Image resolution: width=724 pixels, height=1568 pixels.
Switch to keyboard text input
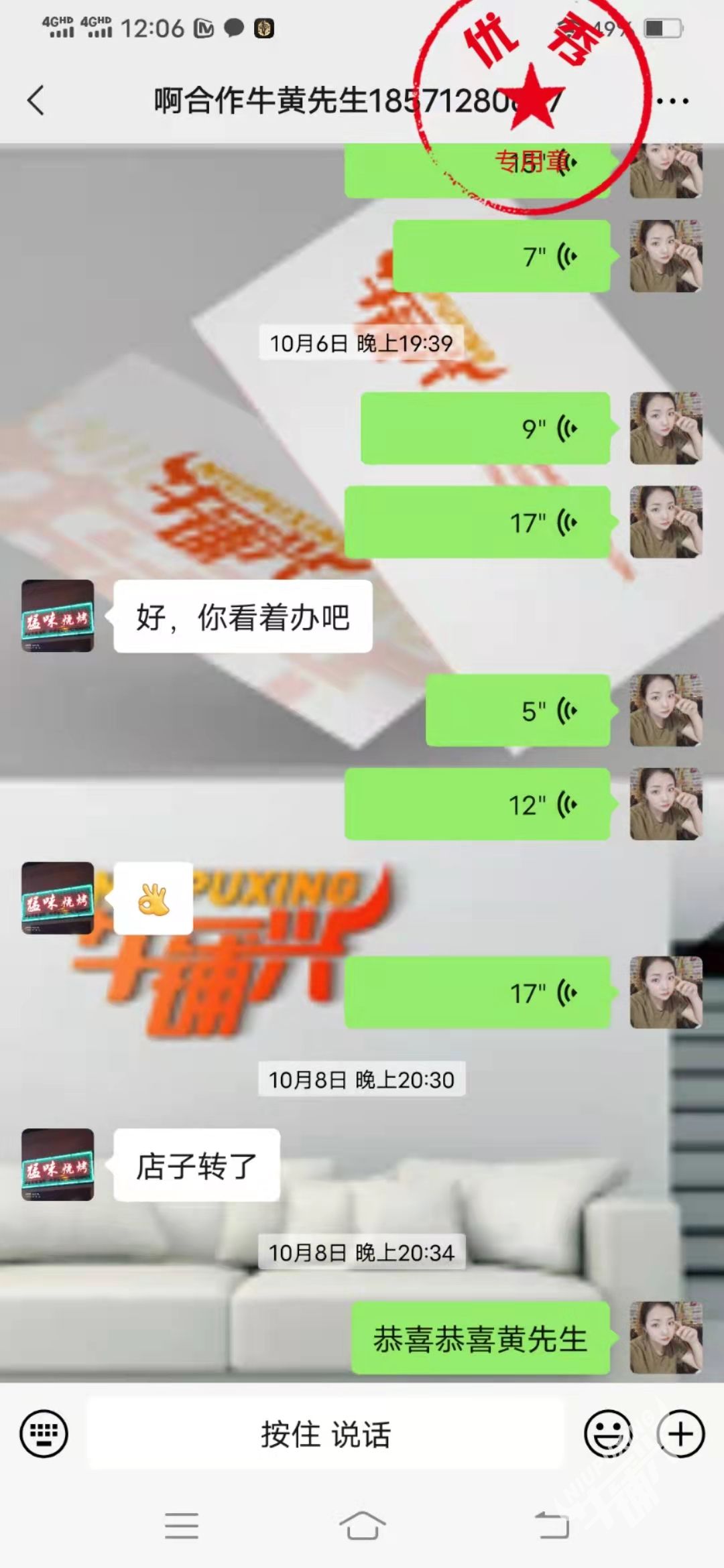coord(44,1434)
